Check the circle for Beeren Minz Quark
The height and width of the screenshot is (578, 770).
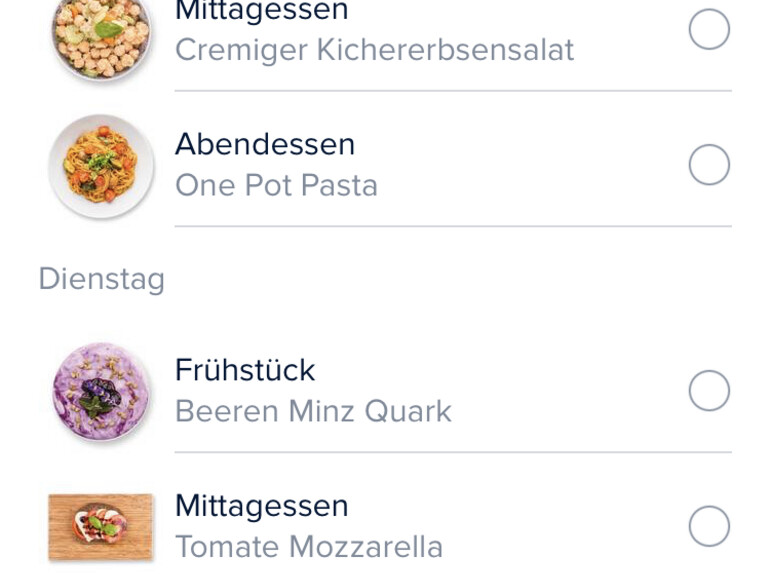pyautogui.click(x=709, y=391)
